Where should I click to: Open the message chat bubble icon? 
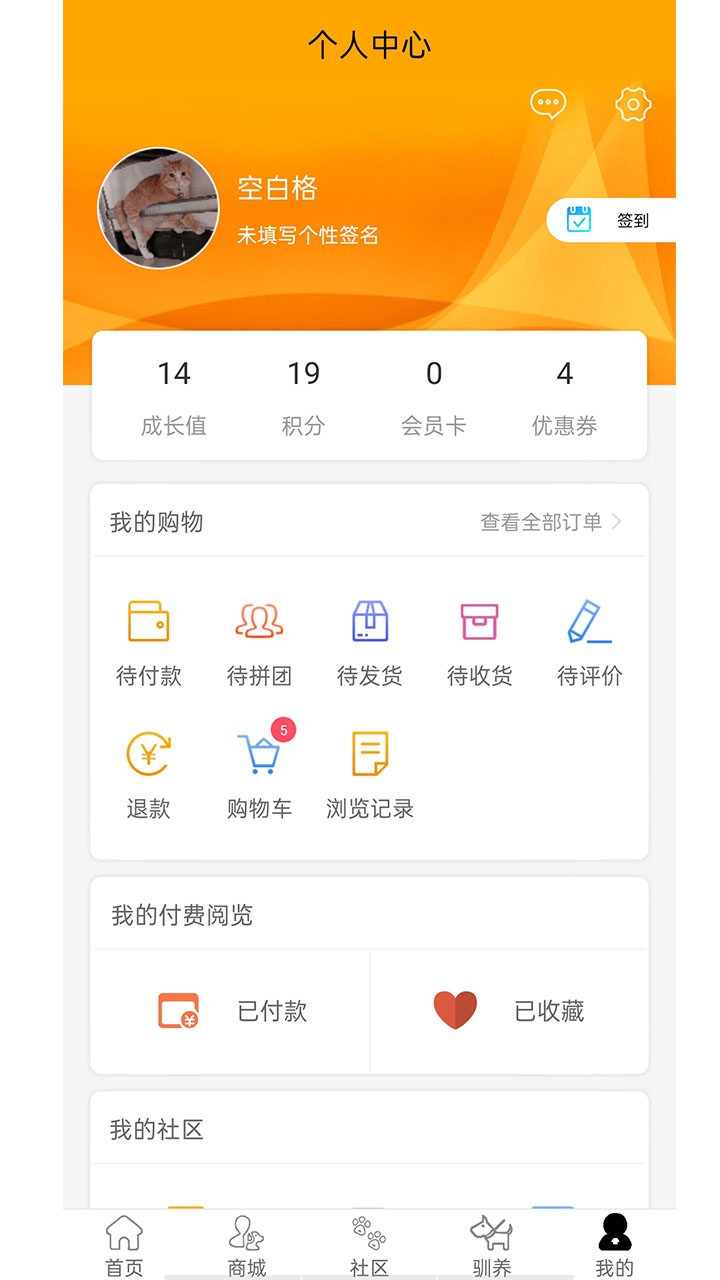pyautogui.click(x=548, y=104)
